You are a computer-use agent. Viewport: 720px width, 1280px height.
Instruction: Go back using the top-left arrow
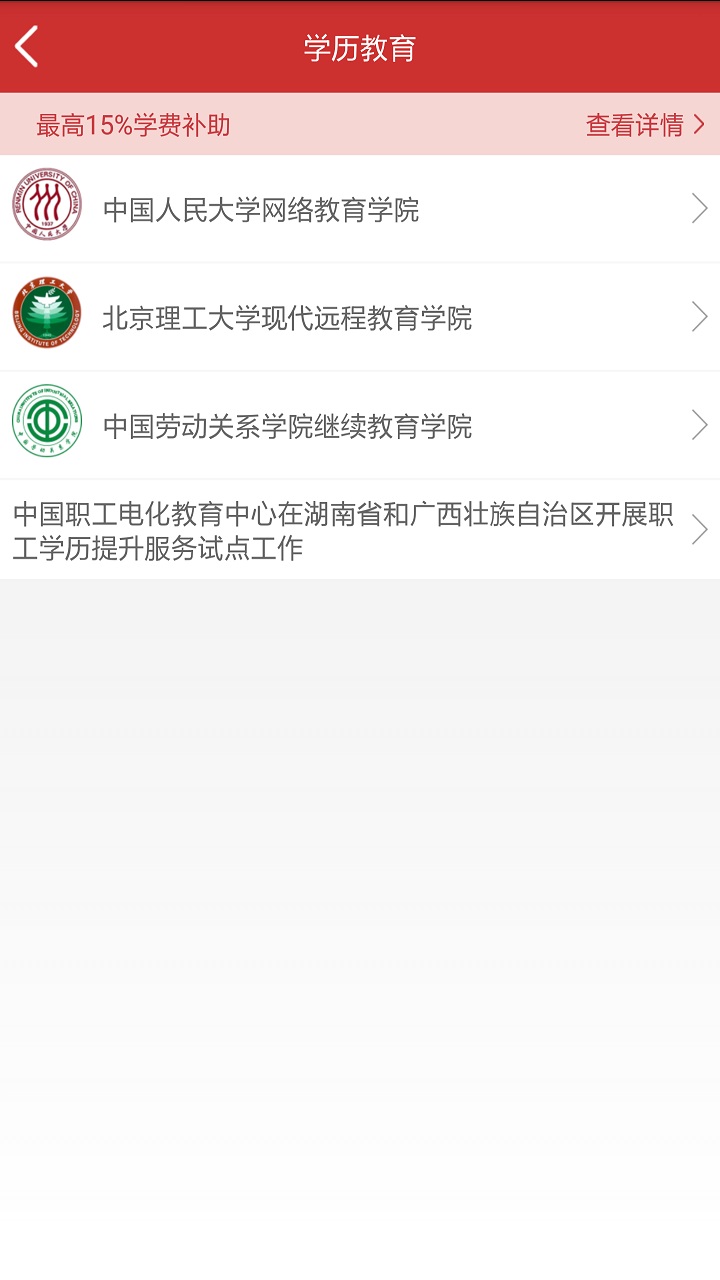tap(28, 47)
